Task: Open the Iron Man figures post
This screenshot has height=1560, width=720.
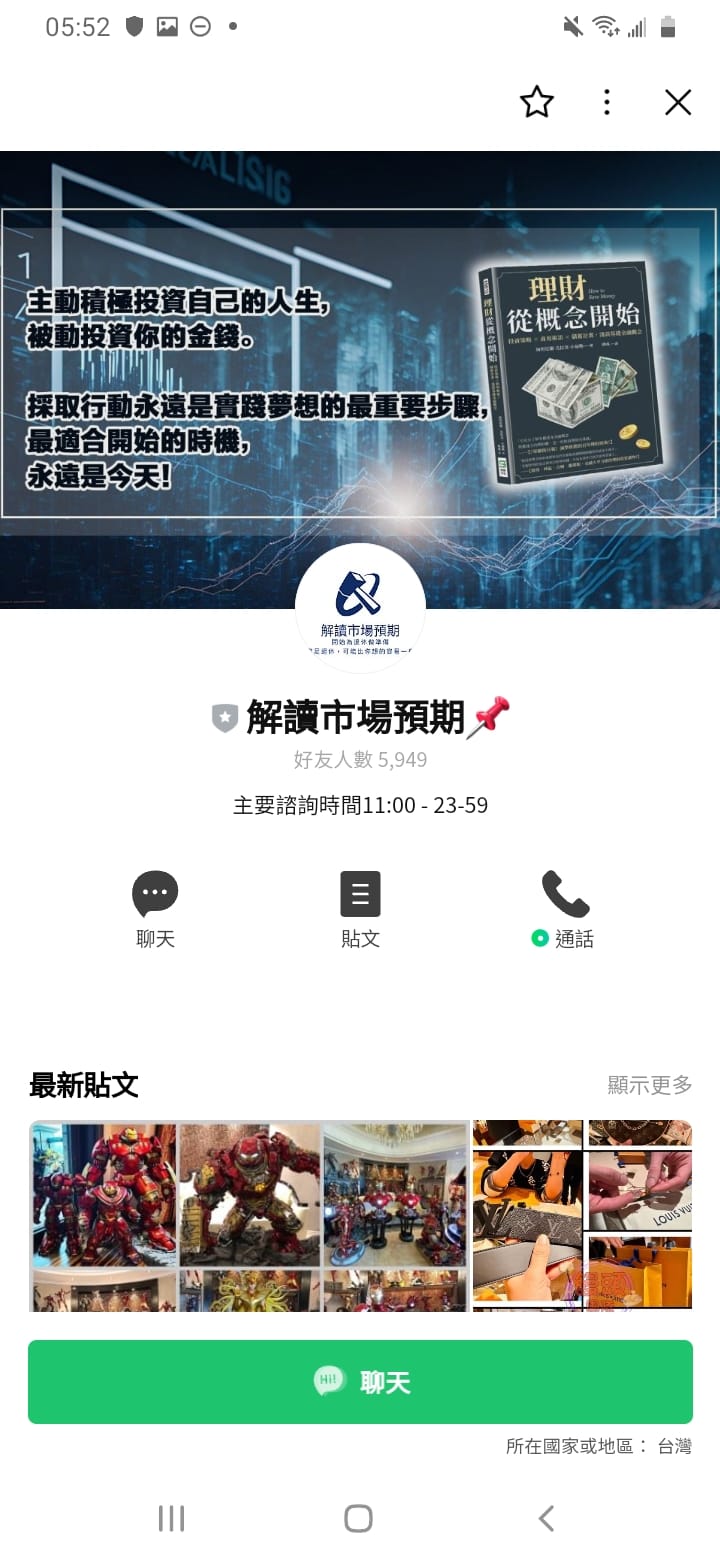Action: [249, 1215]
